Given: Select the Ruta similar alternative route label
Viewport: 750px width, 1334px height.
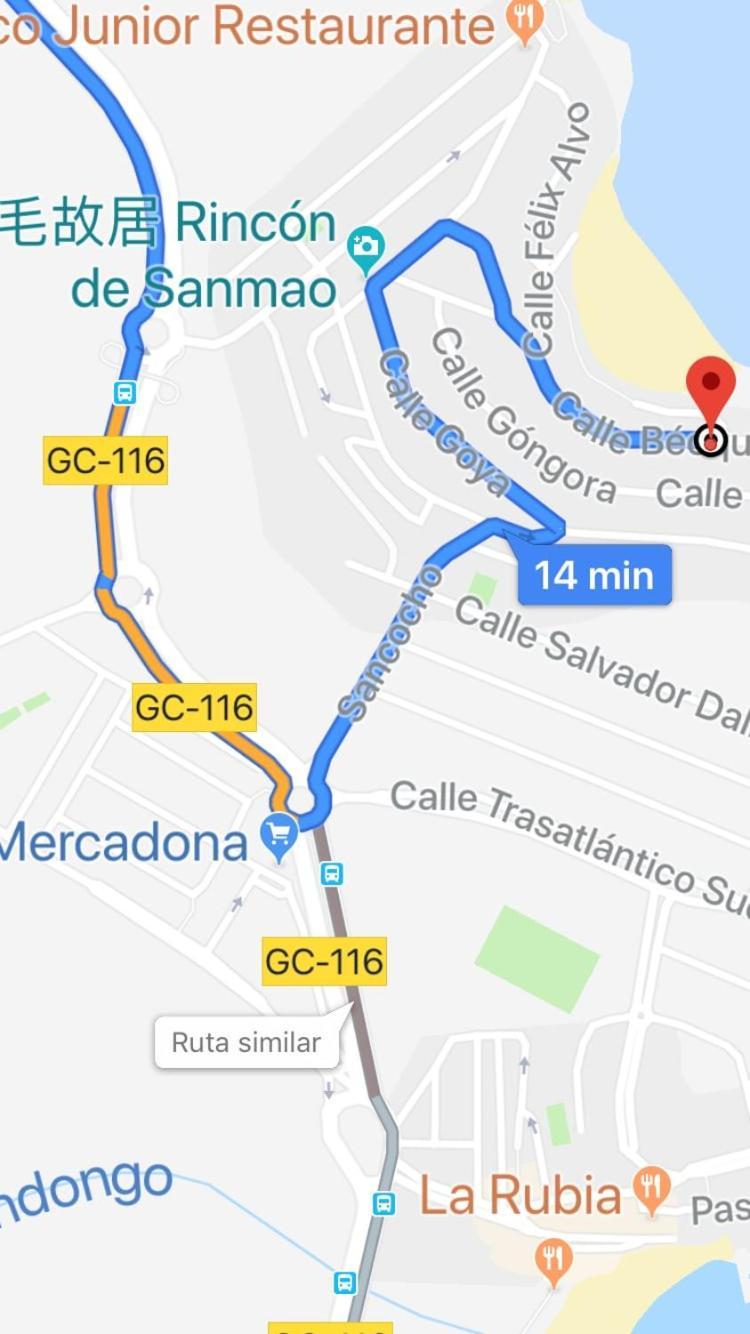Looking at the screenshot, I should click(246, 1042).
